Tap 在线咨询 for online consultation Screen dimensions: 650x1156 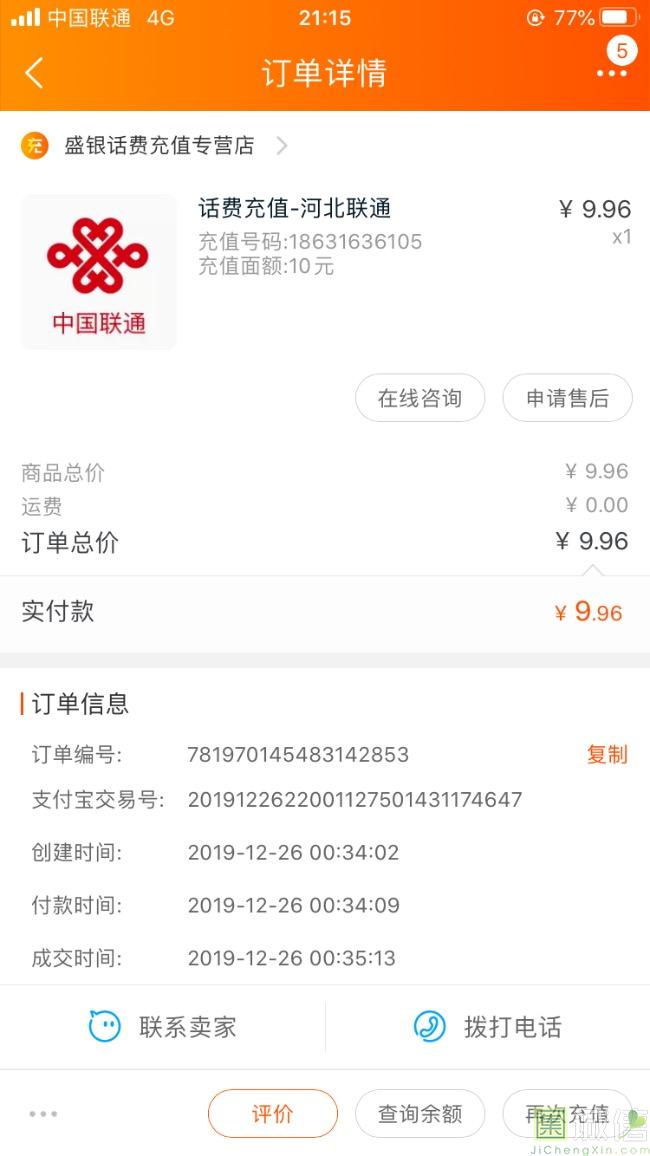coord(420,398)
